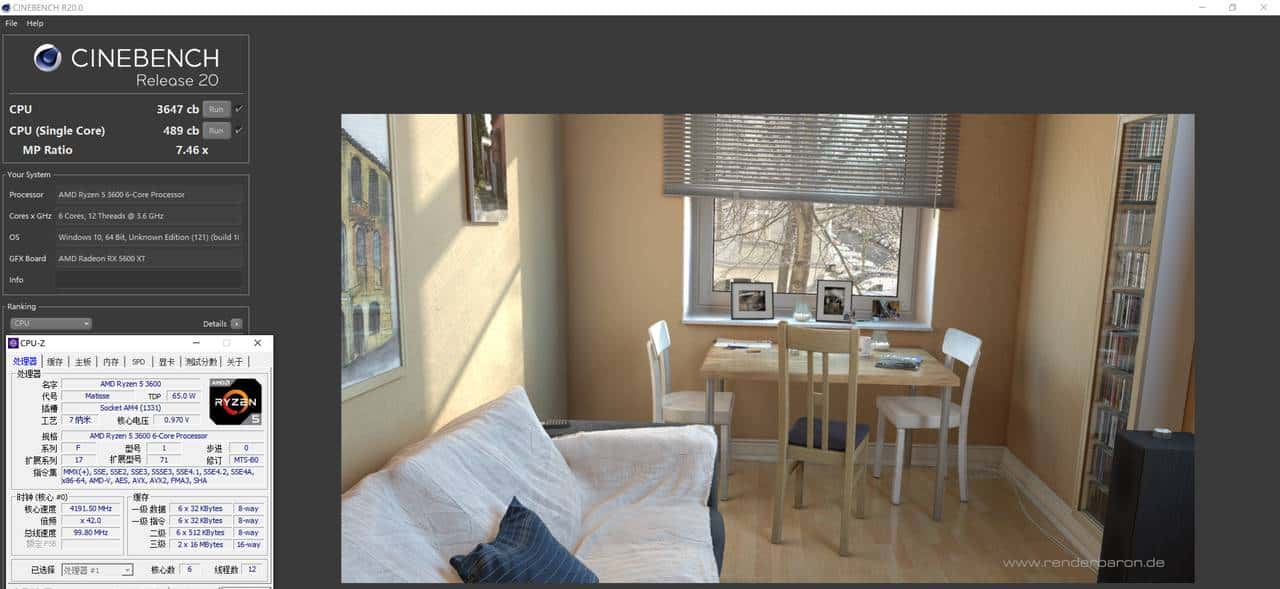
Task: Run the CPU (Single Core) benchmark
Action: click(216, 130)
